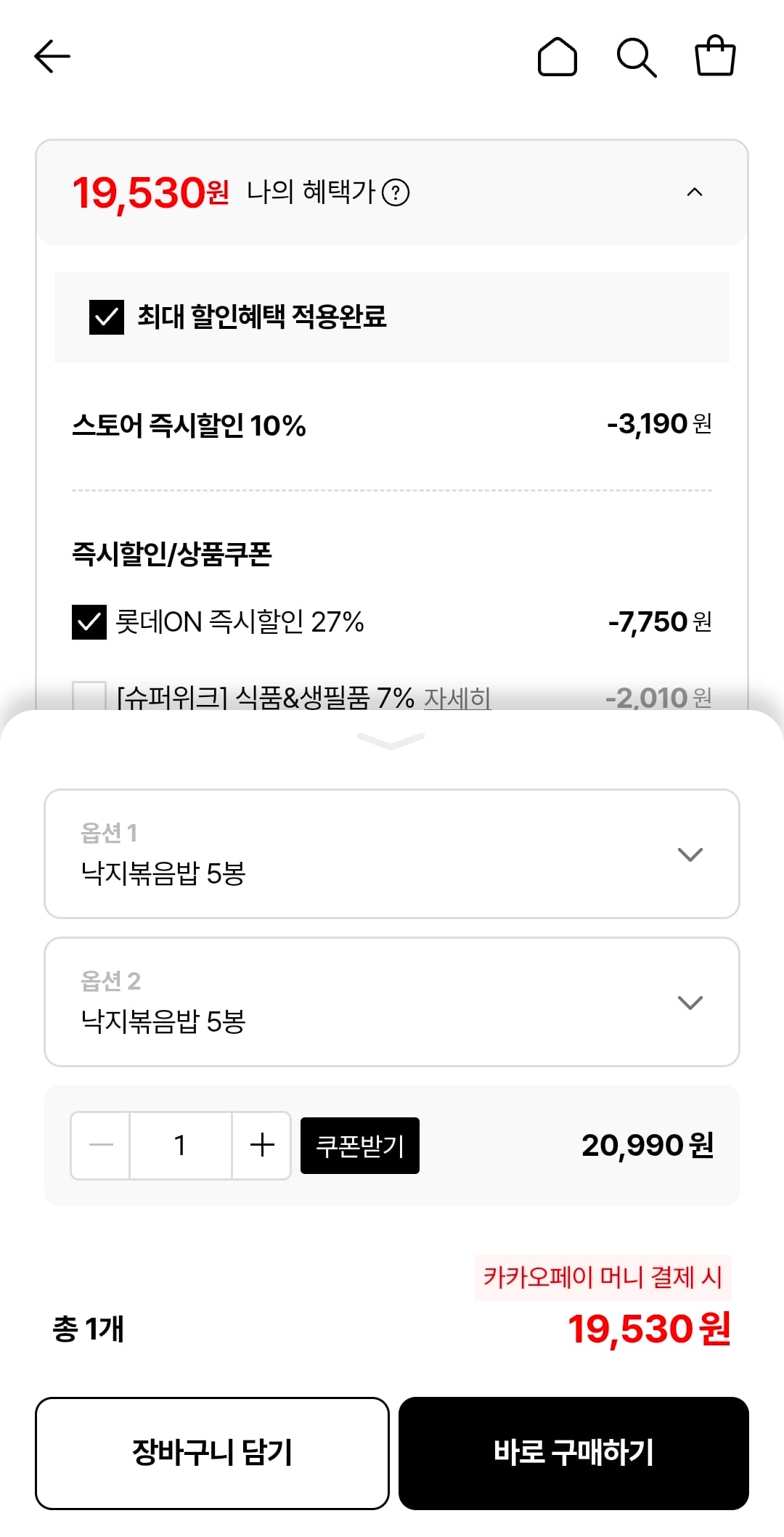Viewport: 784px width, 1537px height.
Task: Increase quantity with the plus icon
Action: (x=261, y=1145)
